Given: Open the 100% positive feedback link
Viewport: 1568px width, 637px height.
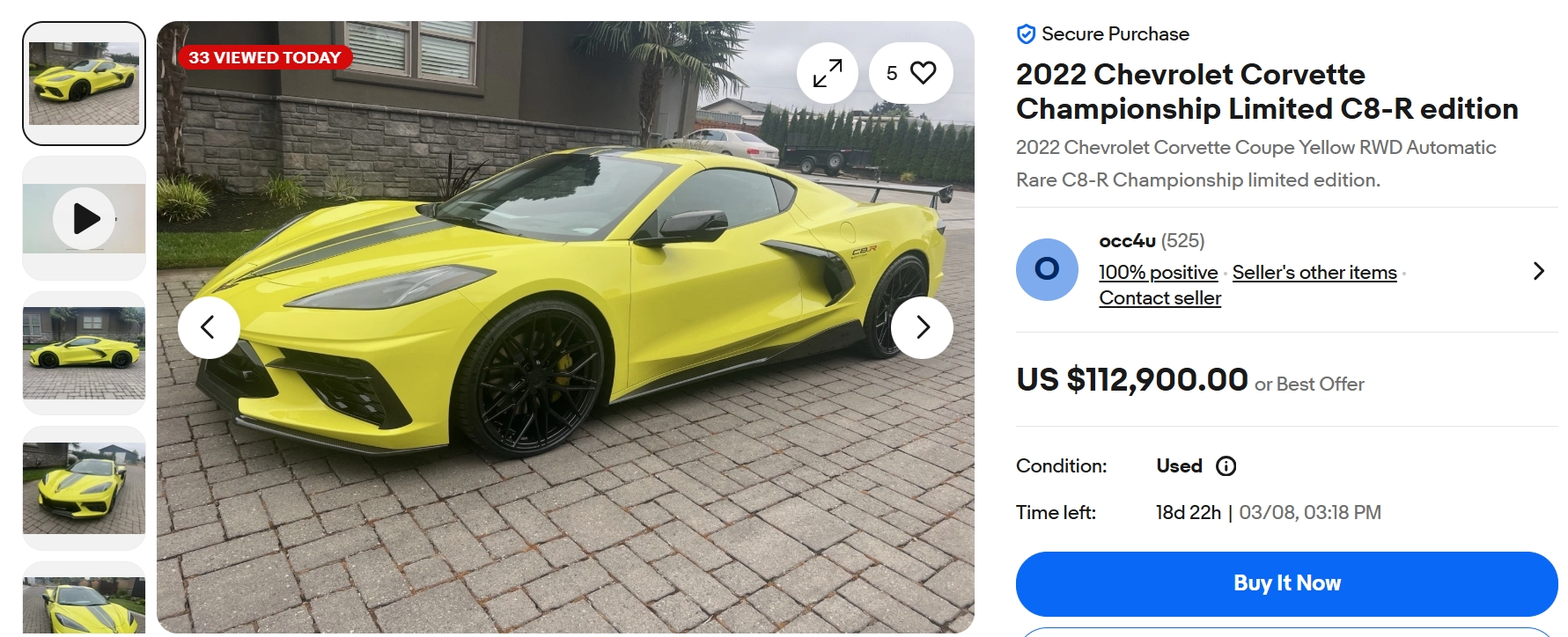Looking at the screenshot, I should point(1158,273).
